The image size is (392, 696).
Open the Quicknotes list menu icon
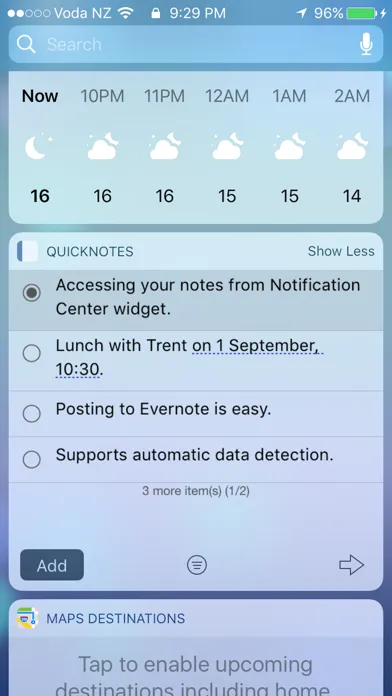click(x=197, y=565)
